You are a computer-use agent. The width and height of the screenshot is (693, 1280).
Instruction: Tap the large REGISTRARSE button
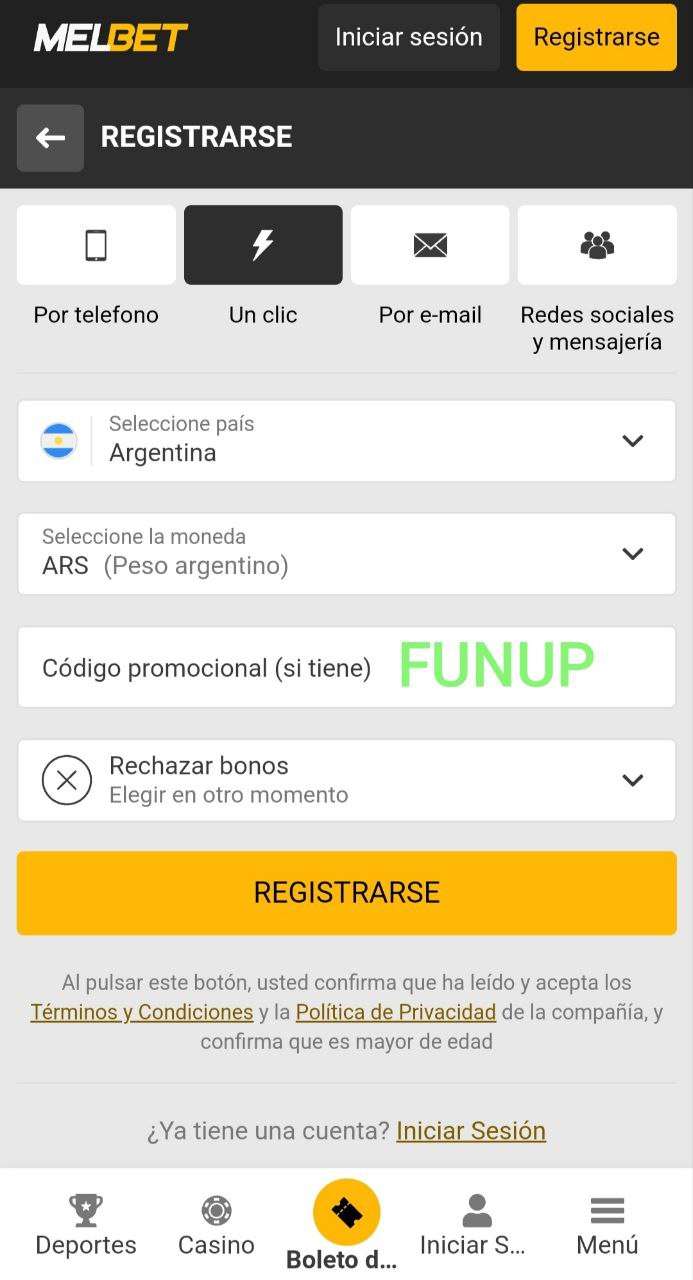click(x=346, y=893)
